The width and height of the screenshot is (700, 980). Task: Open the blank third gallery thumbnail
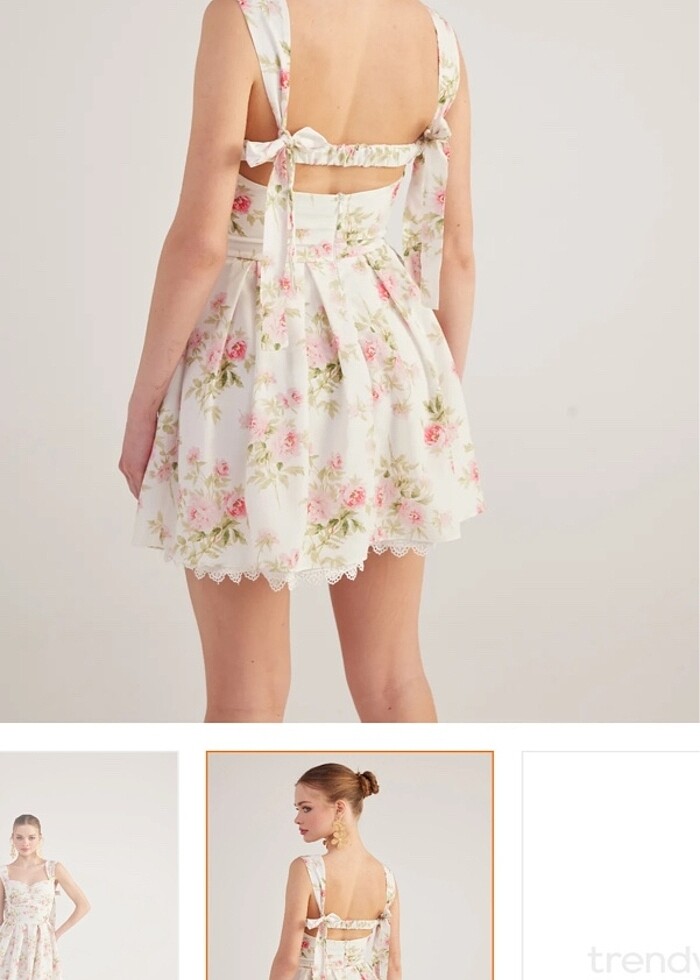point(611,866)
